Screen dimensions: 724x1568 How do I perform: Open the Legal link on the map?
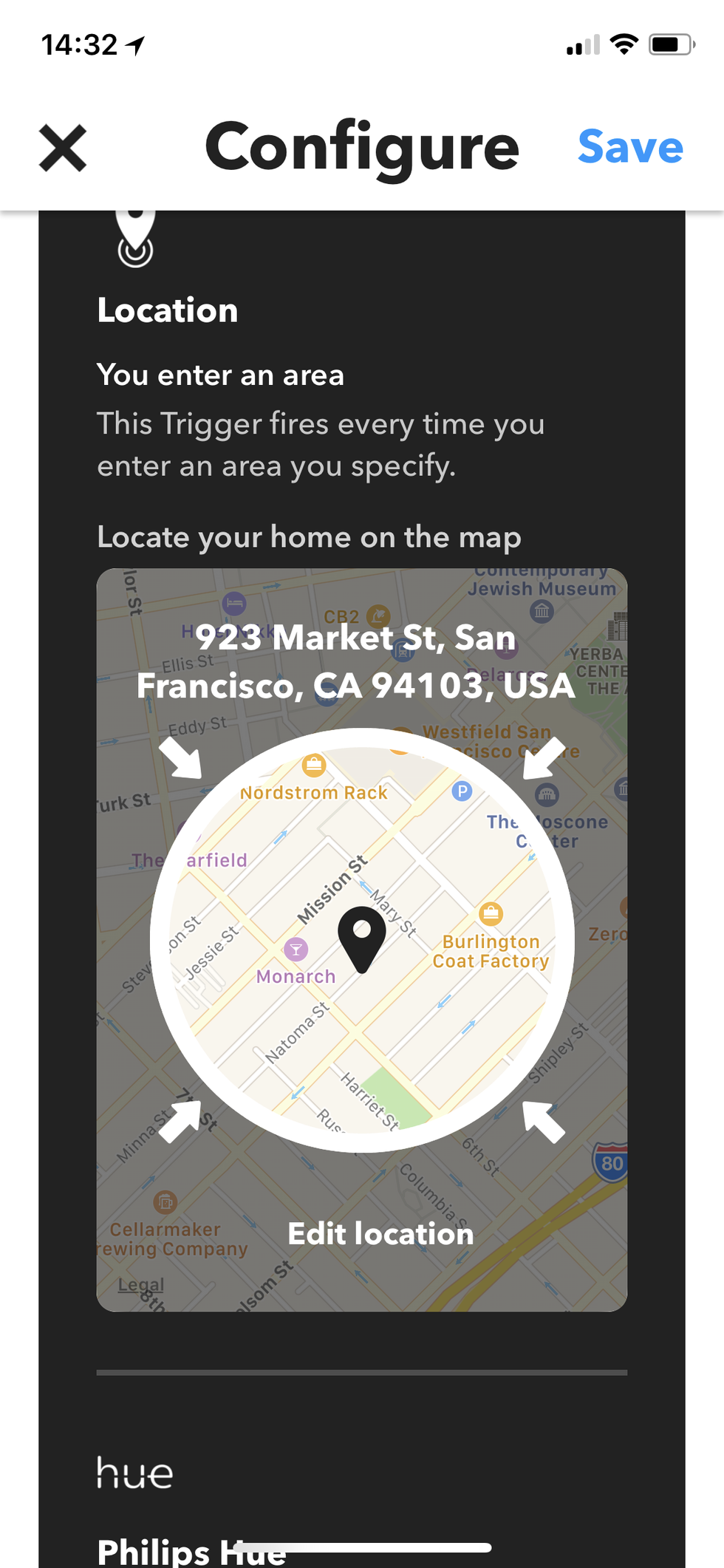click(x=140, y=1285)
